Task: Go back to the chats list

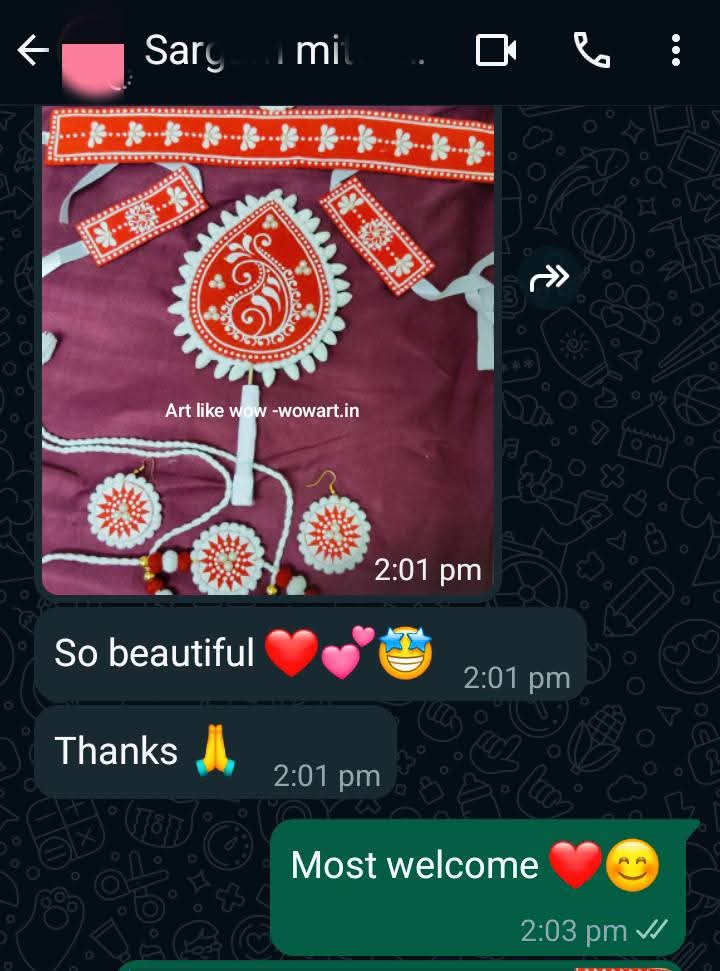Action: [x=32, y=51]
